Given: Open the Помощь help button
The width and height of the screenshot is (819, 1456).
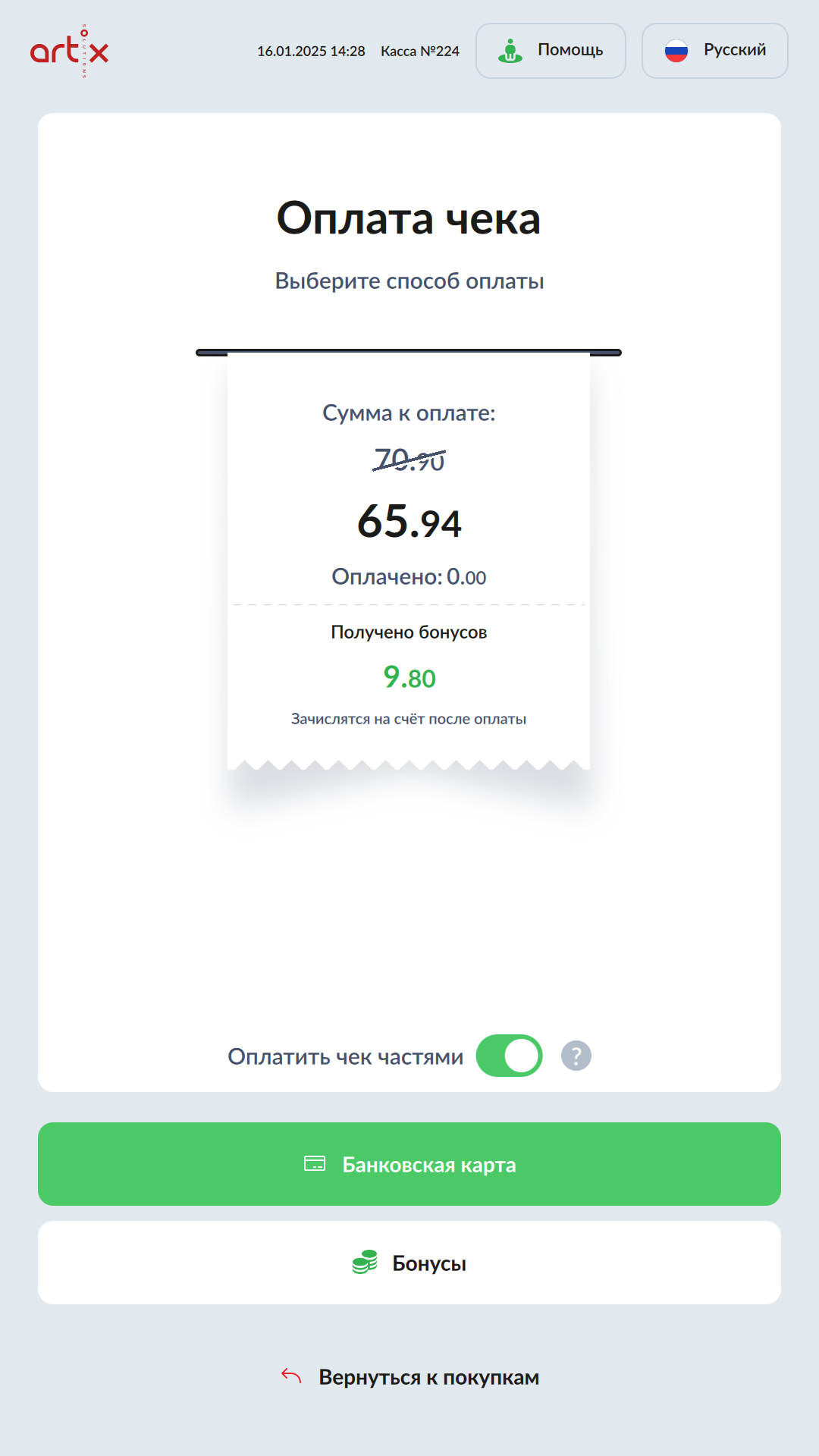Looking at the screenshot, I should click(551, 51).
